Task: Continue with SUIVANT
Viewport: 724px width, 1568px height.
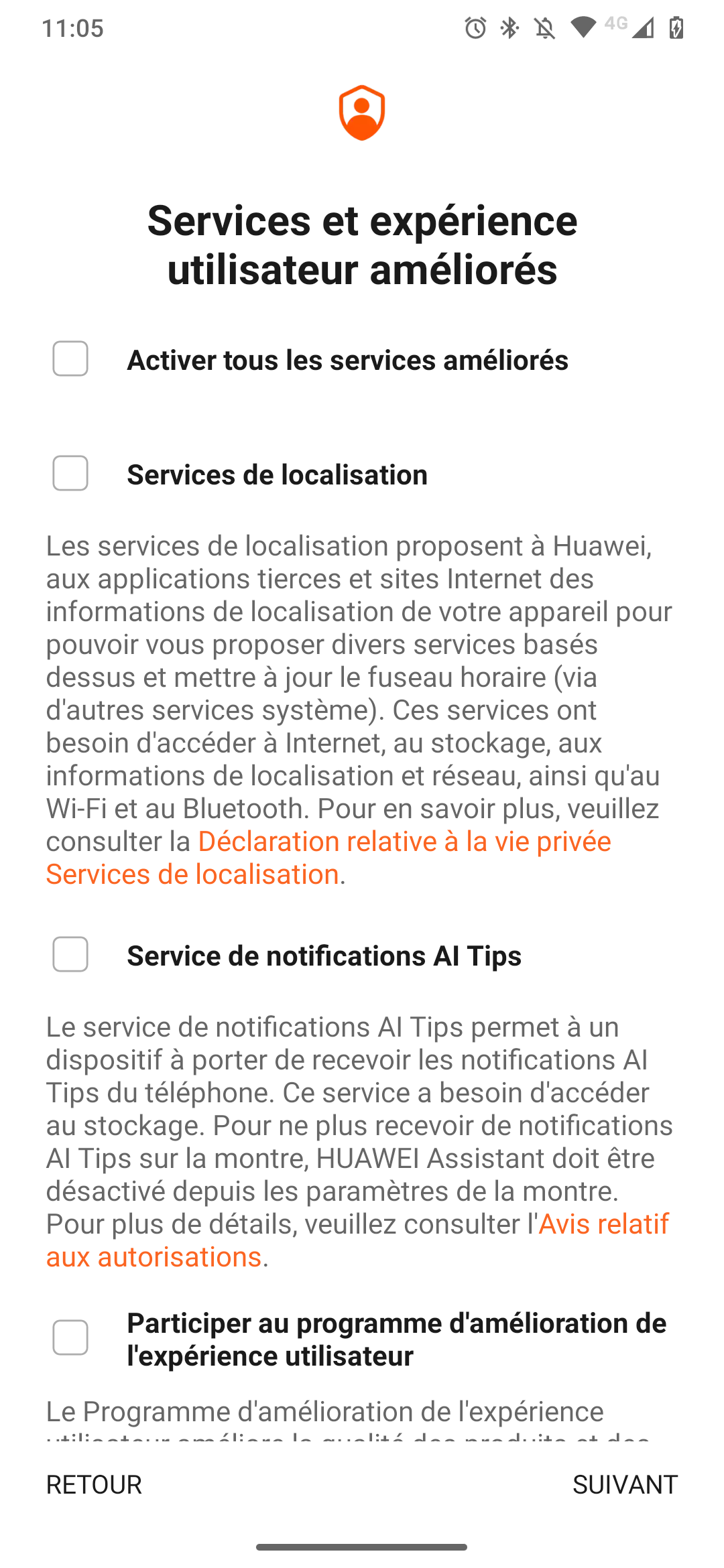Action: pyautogui.click(x=625, y=1485)
